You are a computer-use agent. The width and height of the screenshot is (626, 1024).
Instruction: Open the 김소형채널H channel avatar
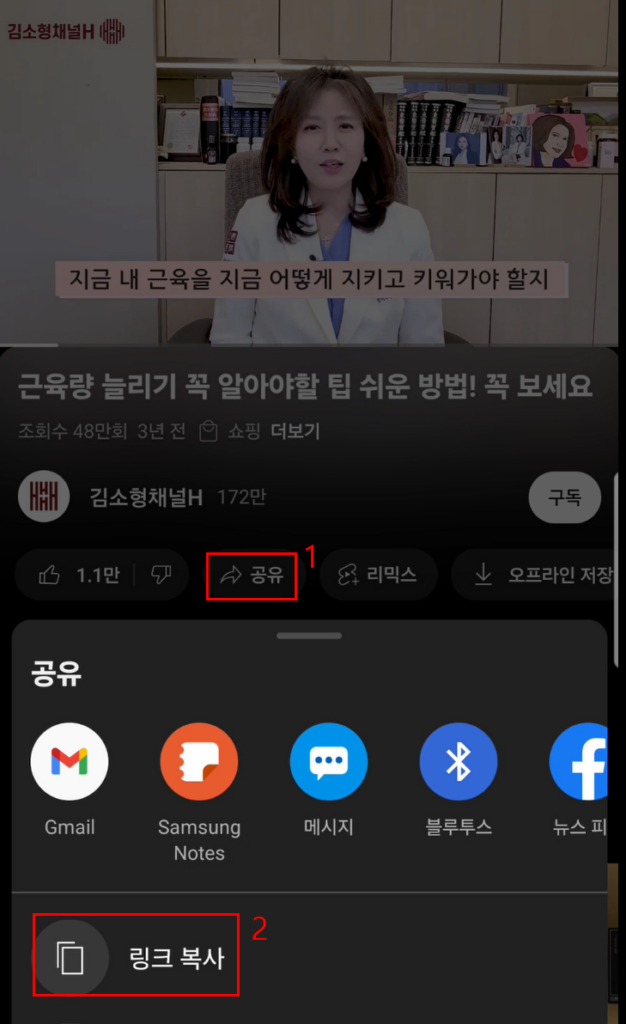coord(44,497)
